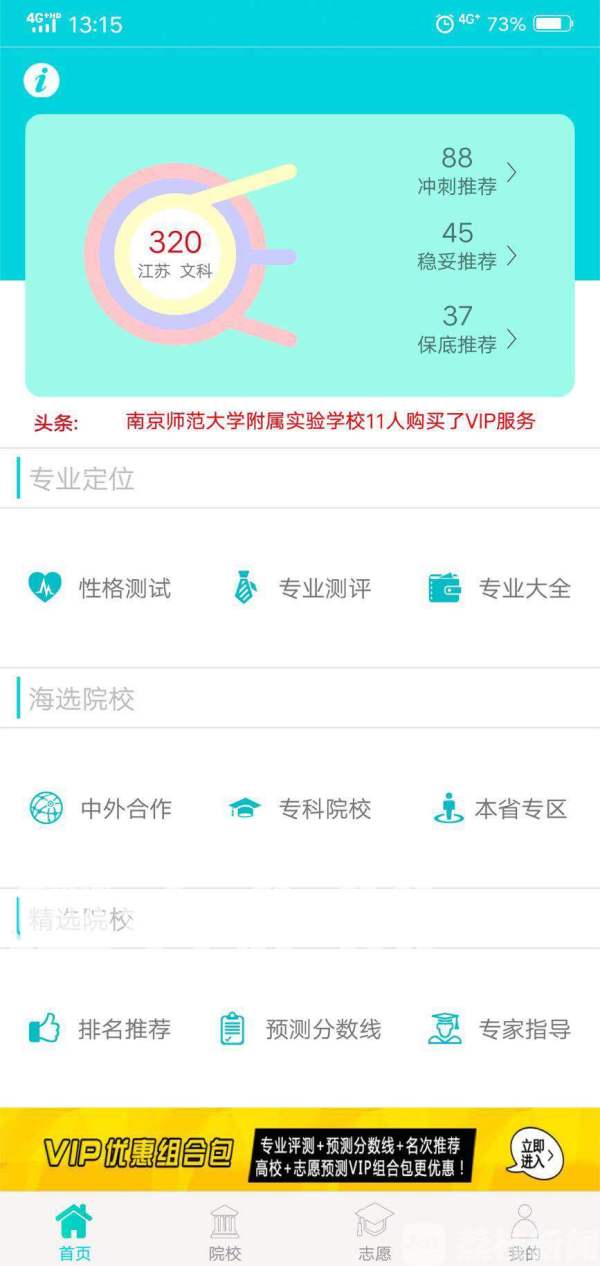Open 专家指导 expert guidance
This screenshot has width=600, height=1266.
pyautogui.click(x=500, y=1028)
